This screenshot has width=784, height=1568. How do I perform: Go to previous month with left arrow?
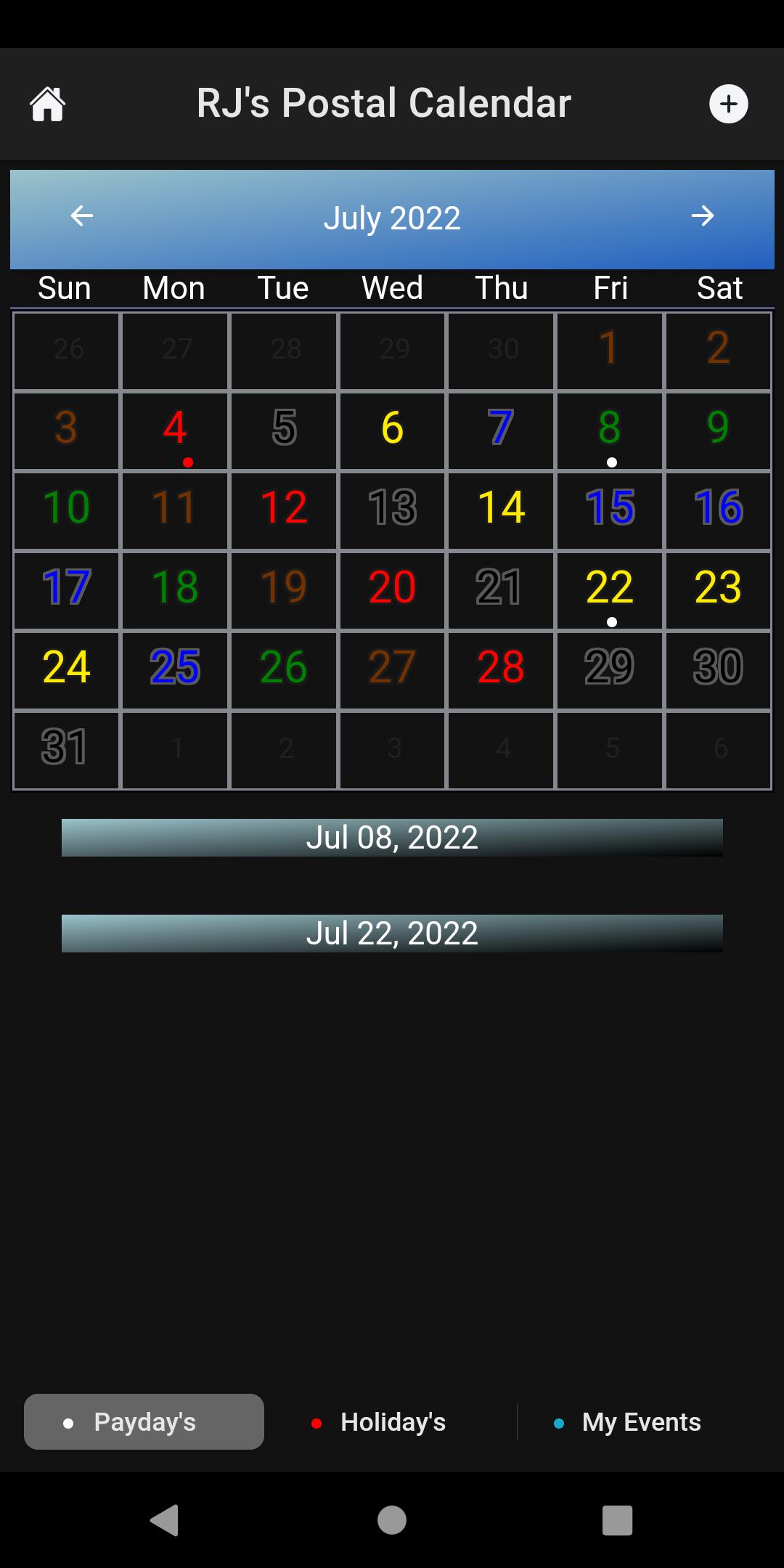pyautogui.click(x=82, y=216)
